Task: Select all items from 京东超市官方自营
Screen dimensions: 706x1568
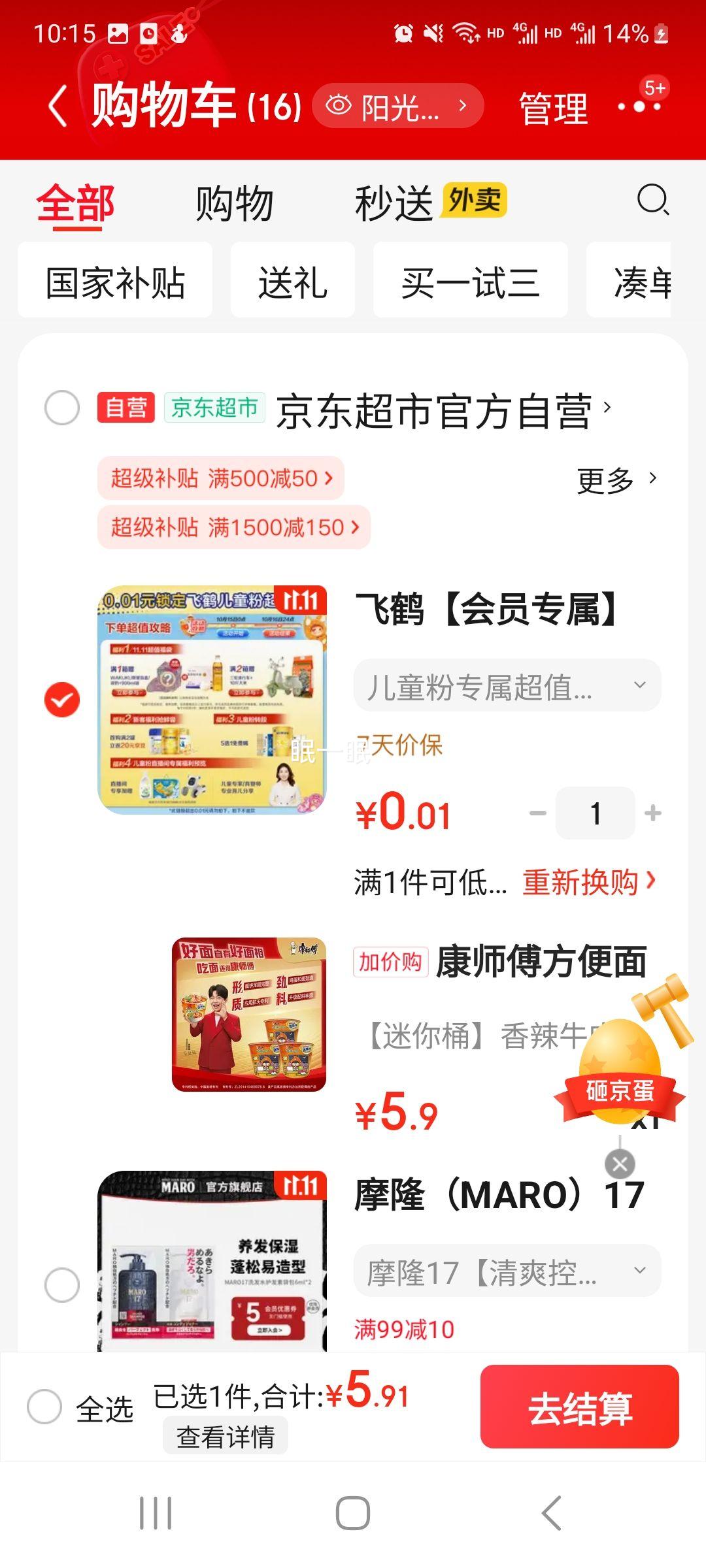Action: coord(62,408)
